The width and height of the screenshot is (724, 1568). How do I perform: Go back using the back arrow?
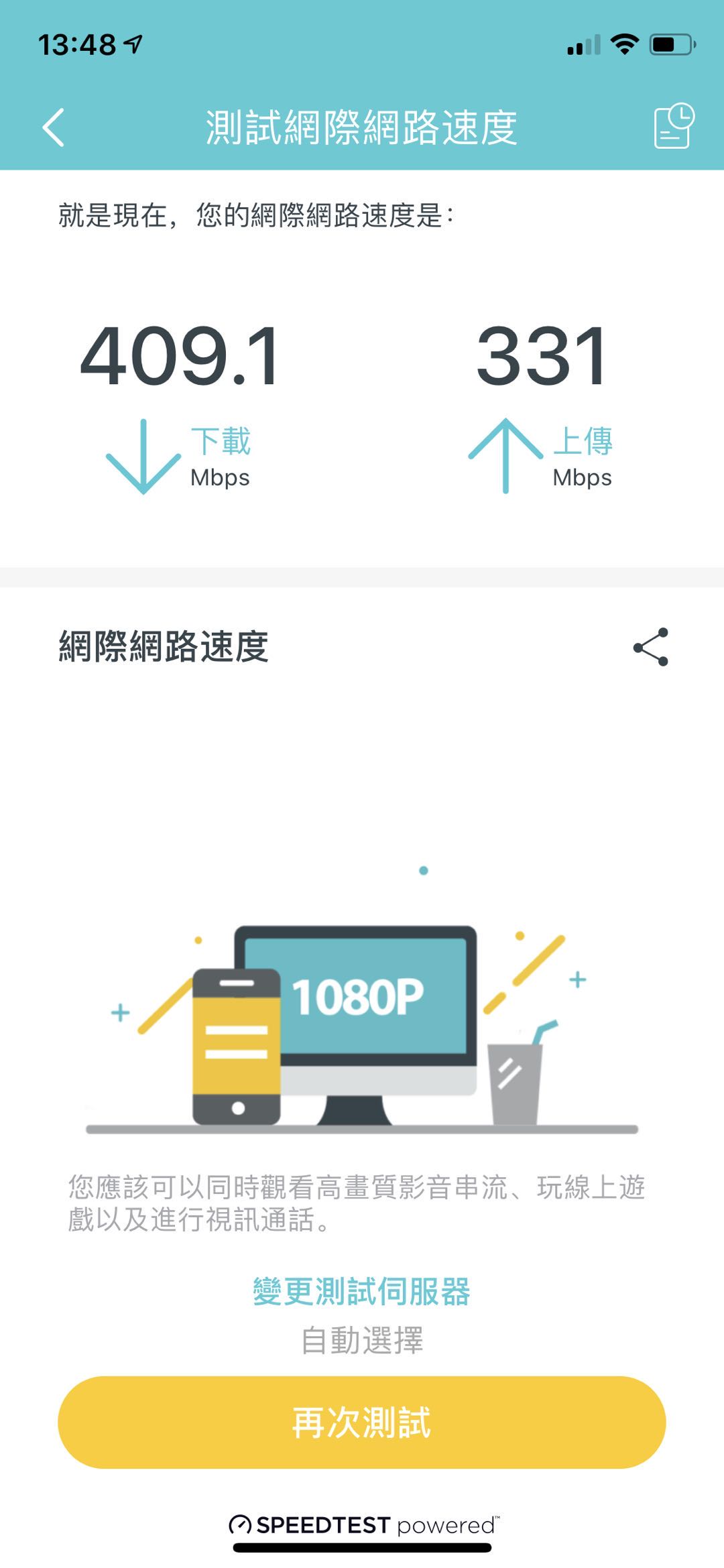click(54, 127)
